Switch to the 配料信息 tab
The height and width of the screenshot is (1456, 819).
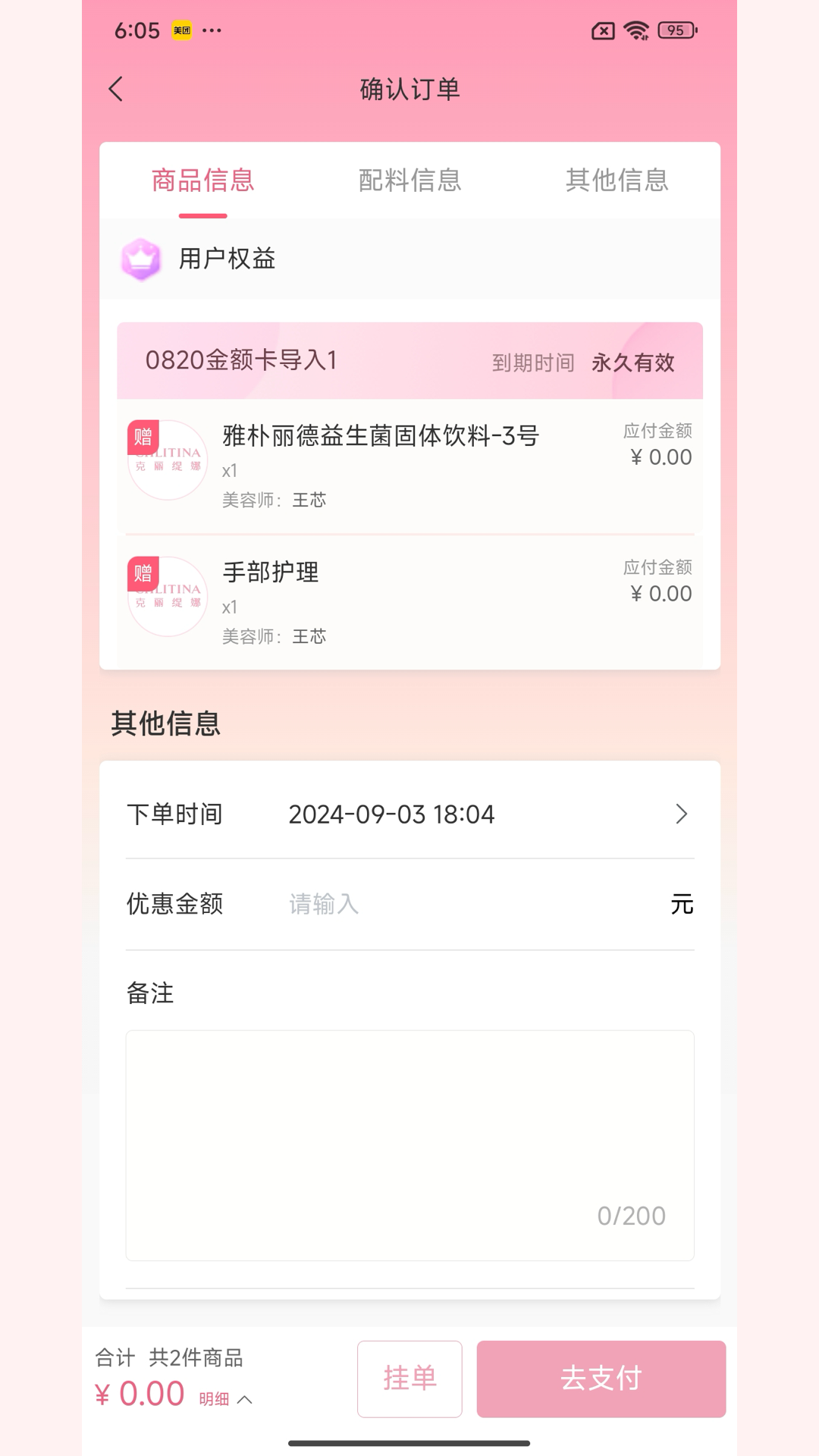409,180
